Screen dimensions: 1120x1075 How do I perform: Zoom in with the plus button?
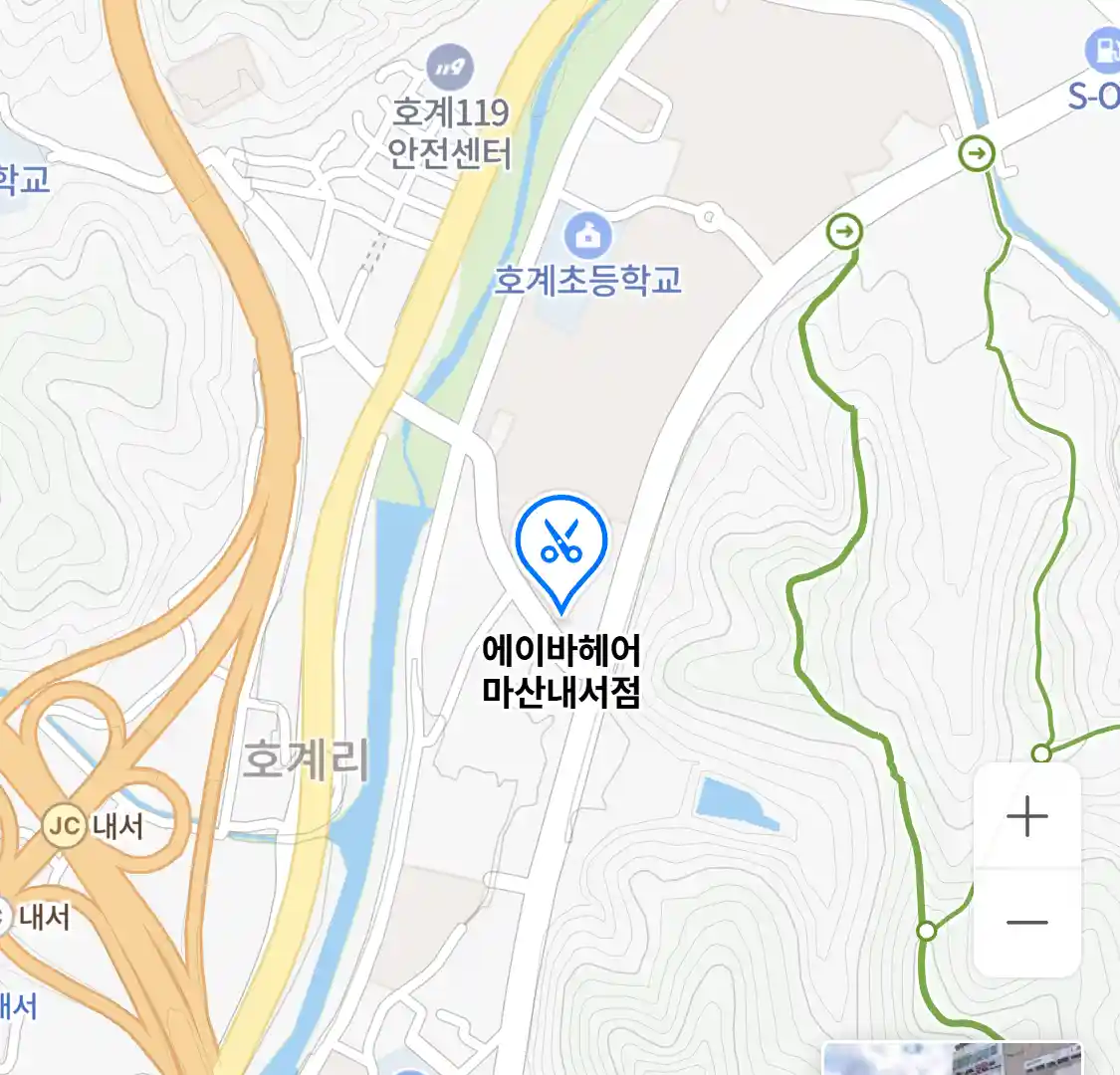tap(1026, 818)
